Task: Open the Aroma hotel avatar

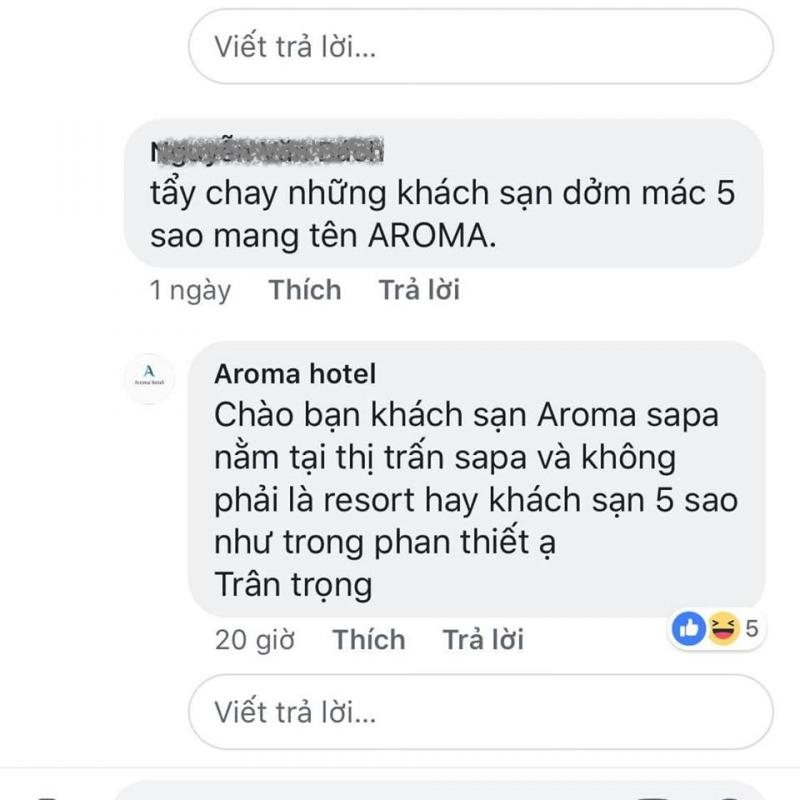Action: 150,375
